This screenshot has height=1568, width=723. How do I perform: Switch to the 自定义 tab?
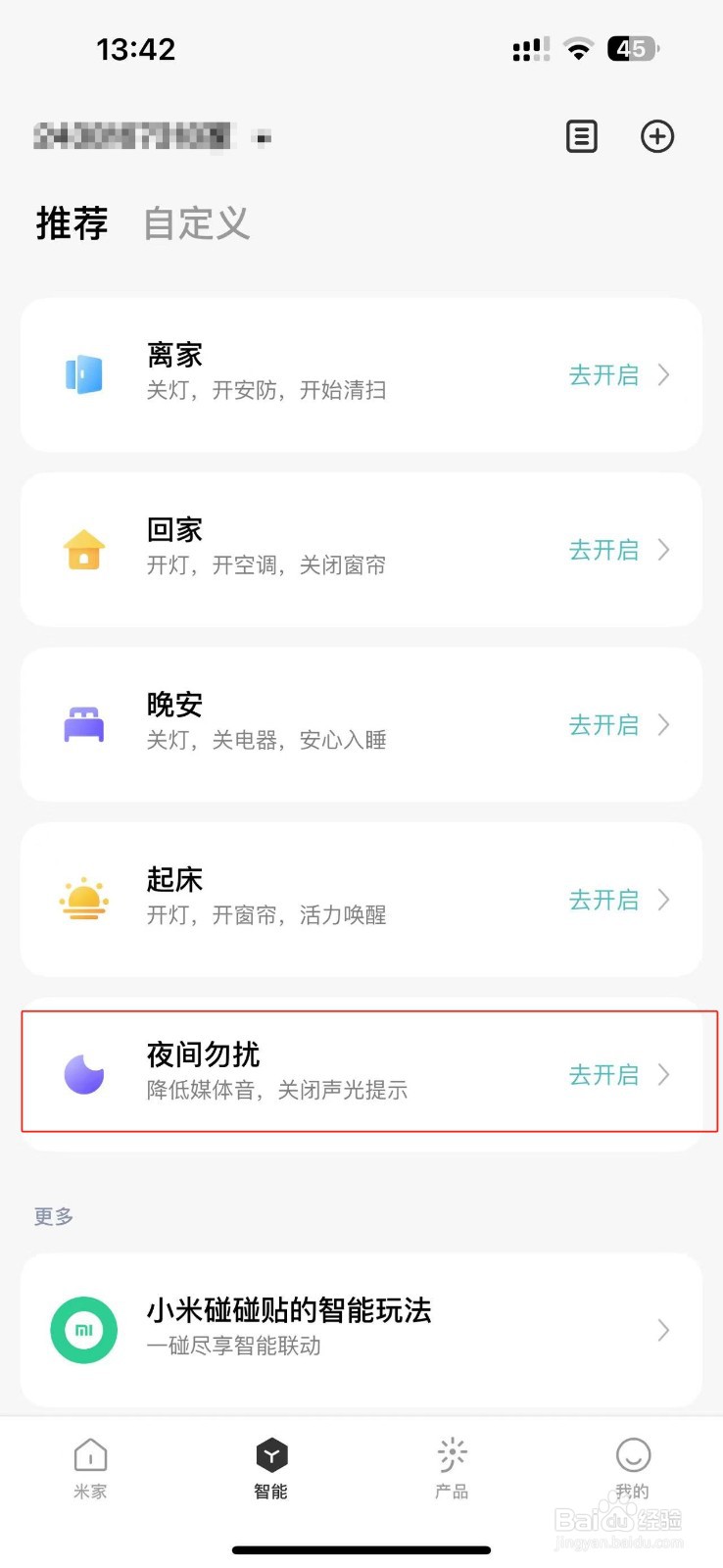click(196, 224)
